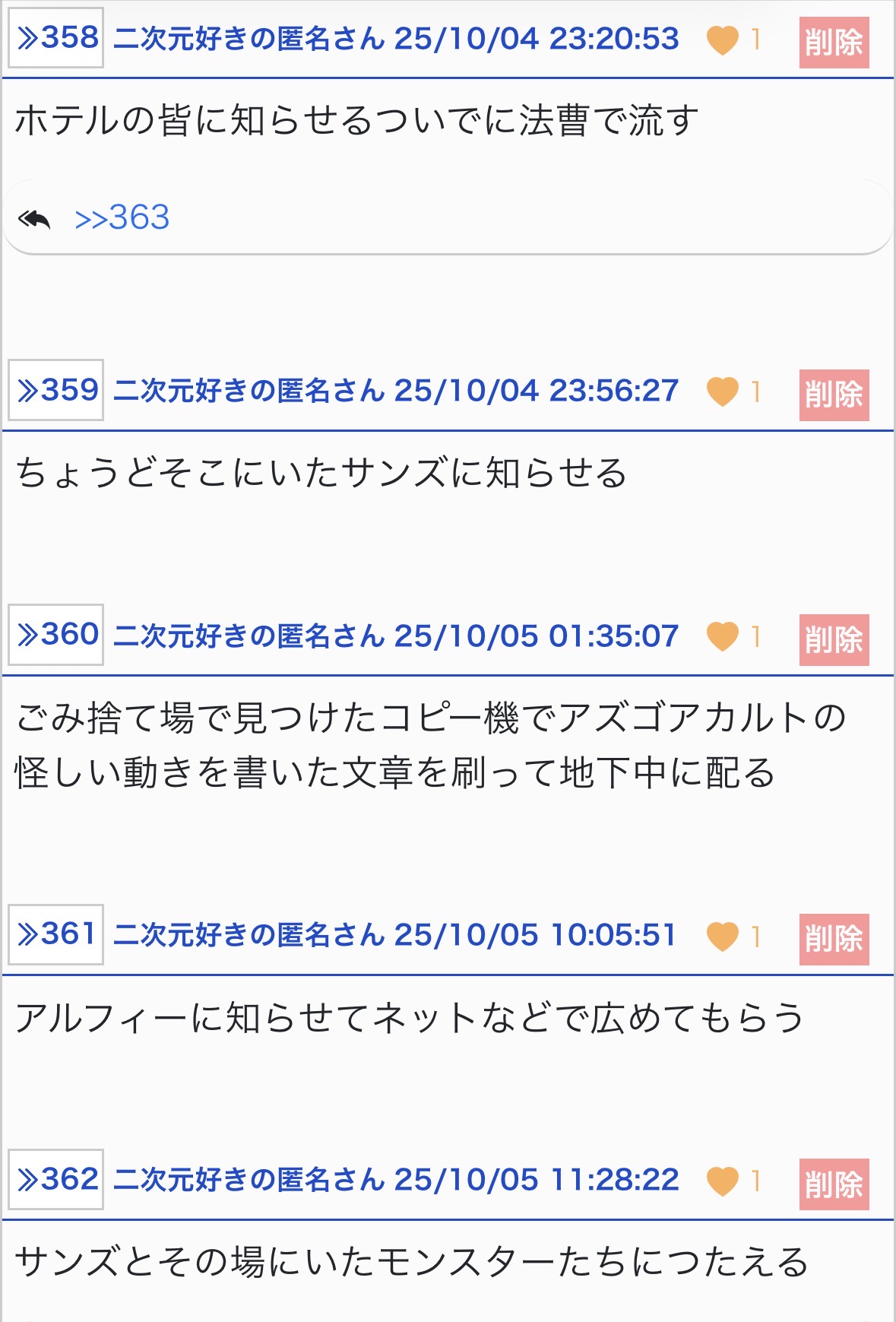Delete post 360 with 削除 button
Viewport: 896px width, 1322px height.
pos(834,640)
